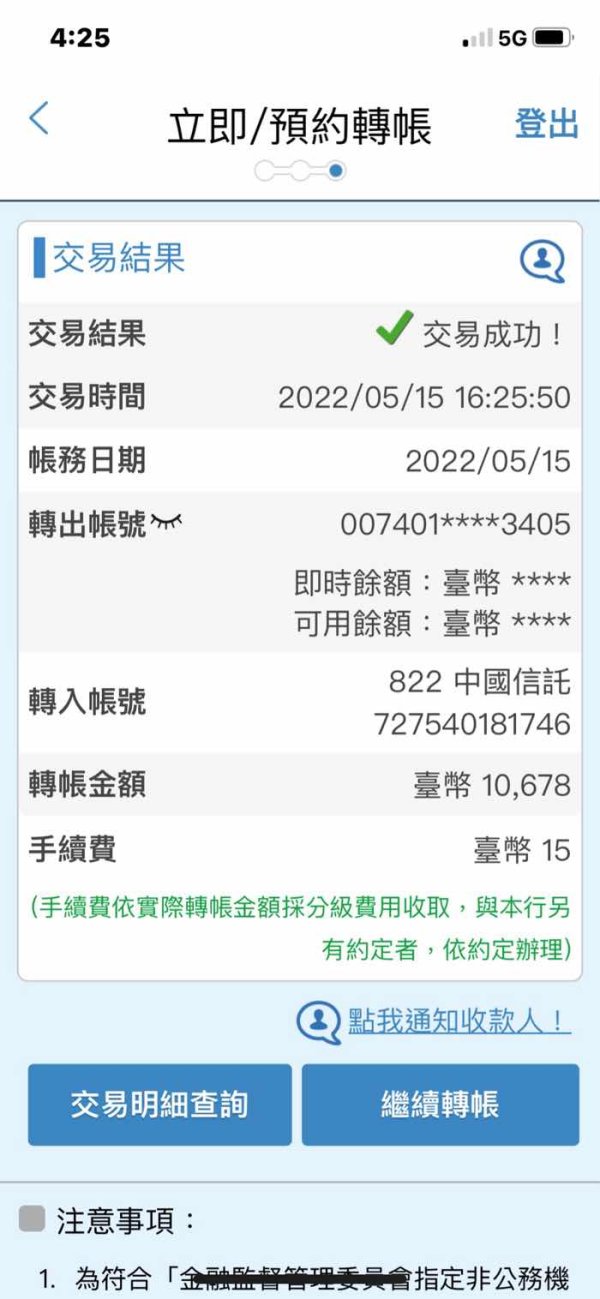Tap 繼續轉帳 to make another transfer
The height and width of the screenshot is (1299, 600).
tap(440, 1104)
